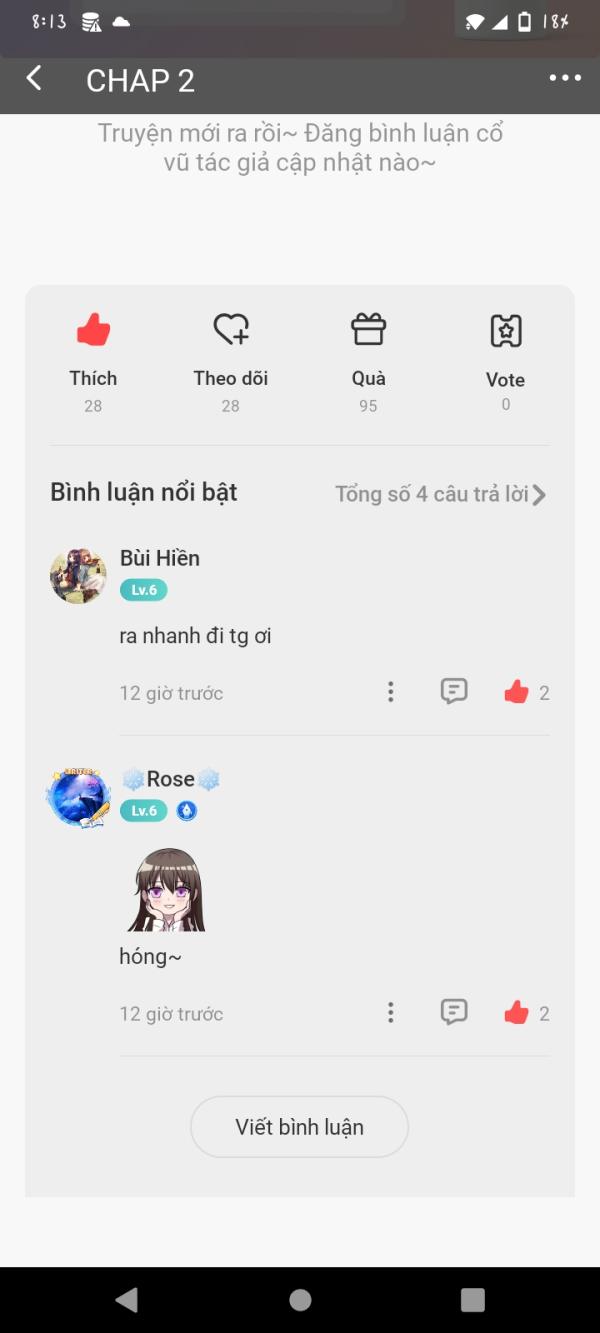Go back from CHAP 2
The image size is (600, 1333).
click(34, 79)
